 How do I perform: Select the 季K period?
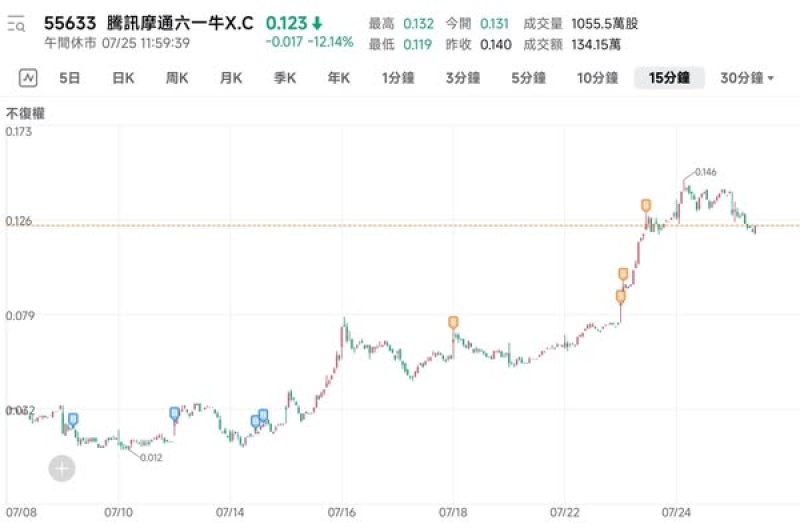[286, 78]
